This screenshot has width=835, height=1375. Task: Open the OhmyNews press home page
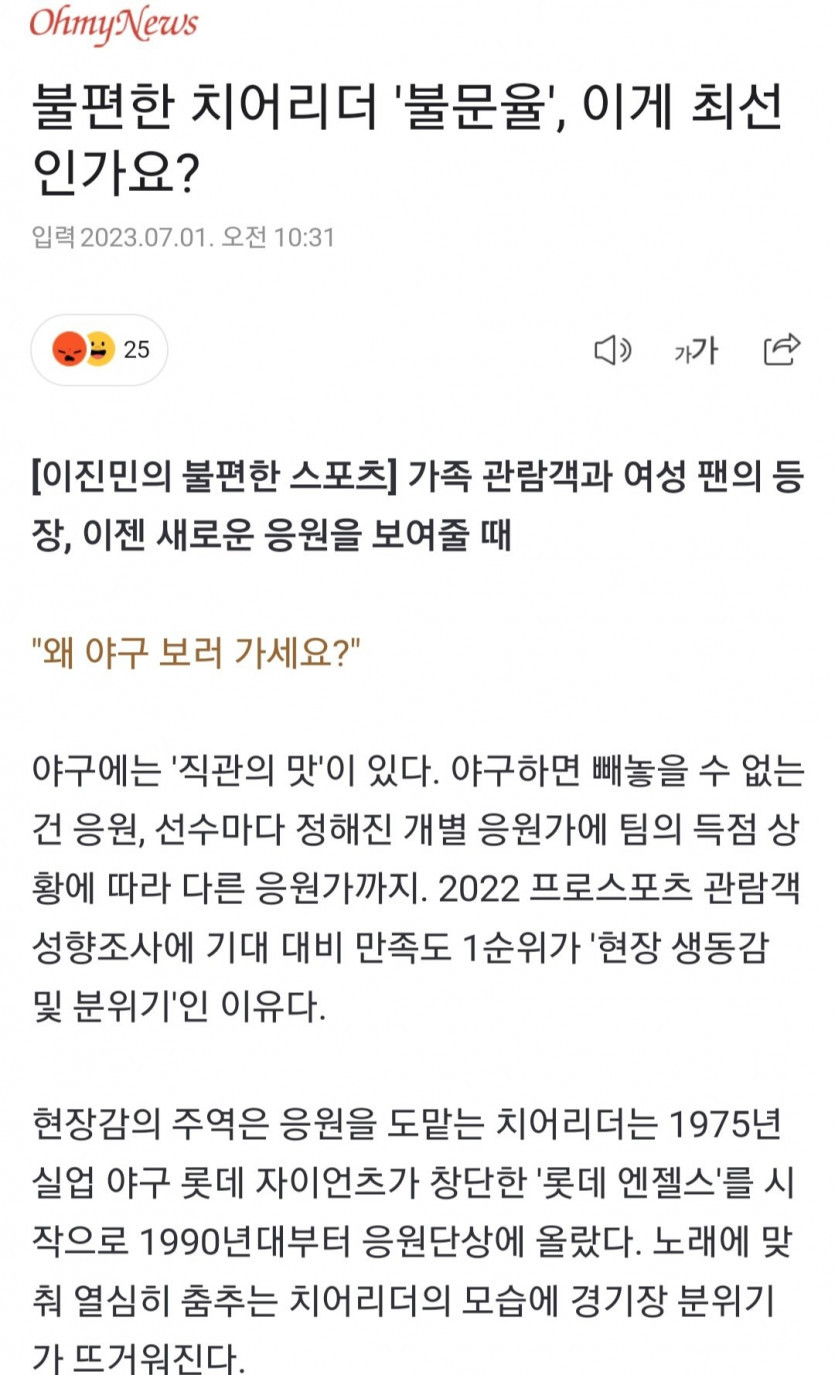[x=114, y=26]
